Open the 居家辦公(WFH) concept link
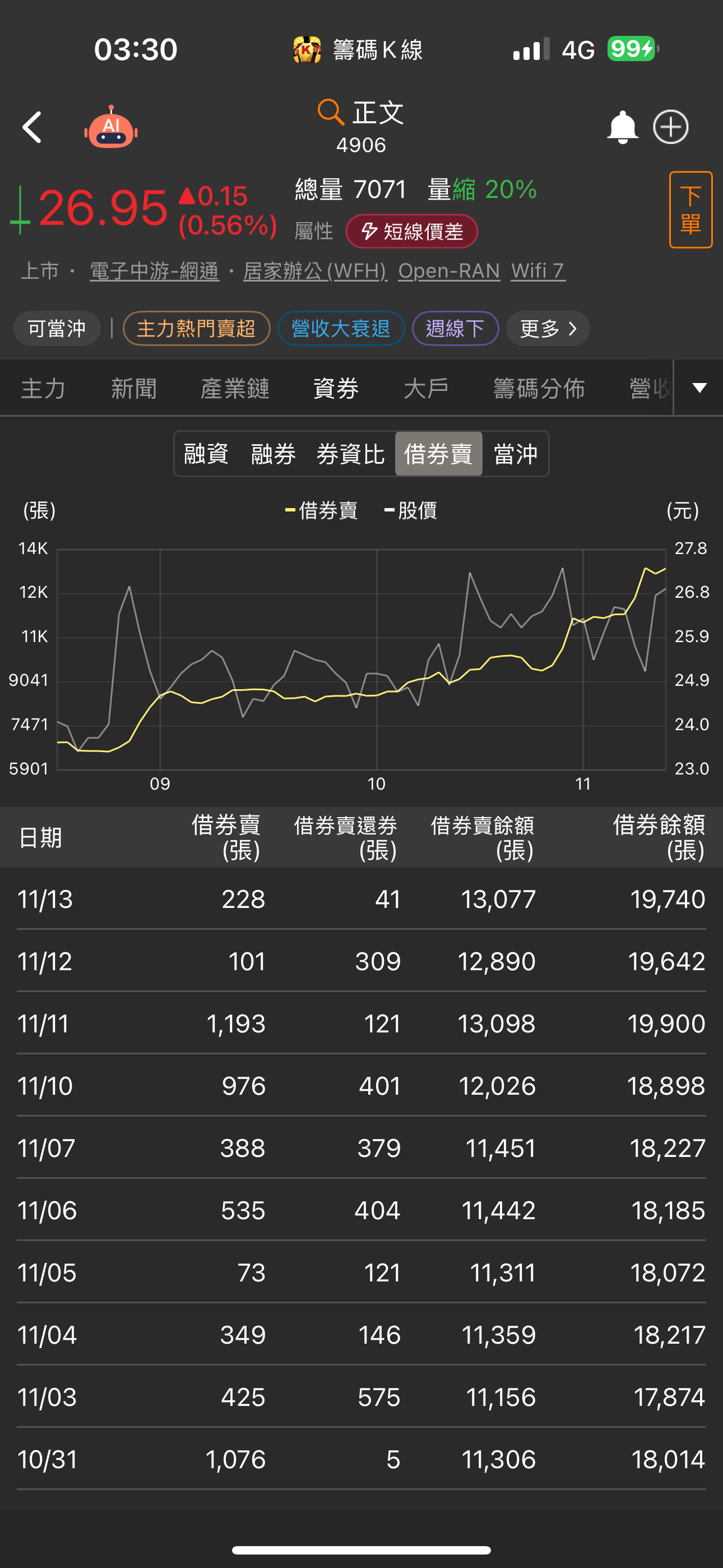723x1568 pixels. click(x=314, y=271)
